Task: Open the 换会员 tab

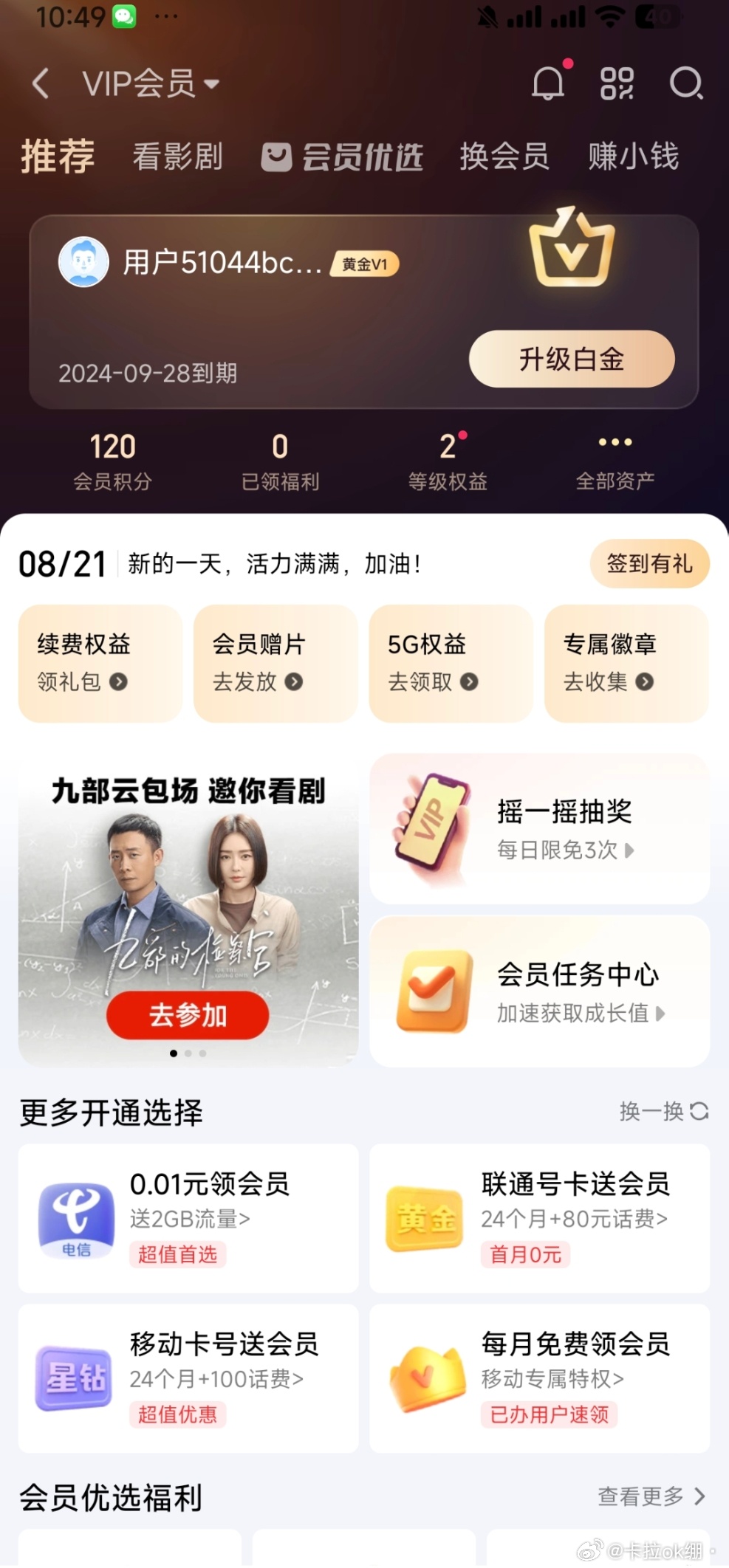Action: click(504, 157)
